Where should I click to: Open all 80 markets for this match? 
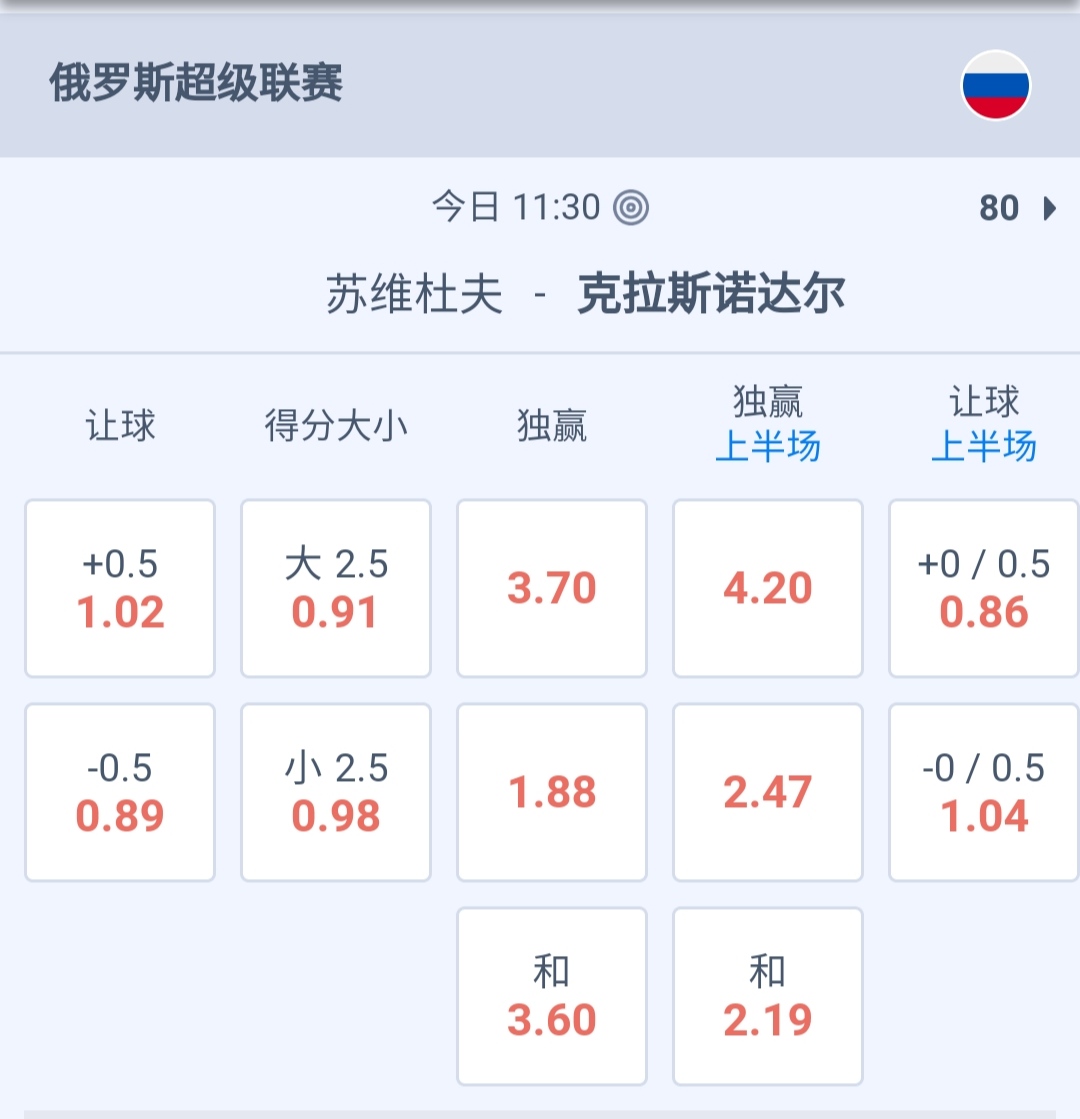tap(1017, 208)
